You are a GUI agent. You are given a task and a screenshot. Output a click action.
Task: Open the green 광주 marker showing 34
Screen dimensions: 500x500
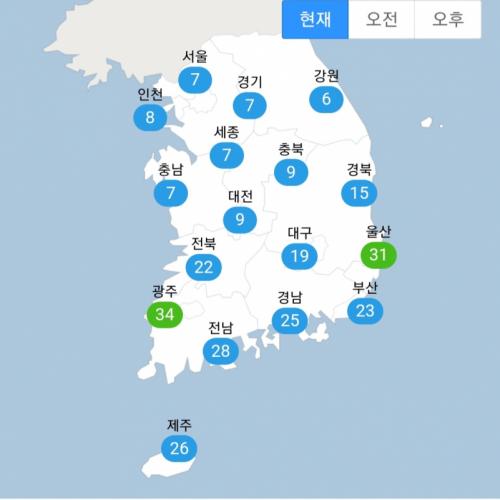coord(165,315)
